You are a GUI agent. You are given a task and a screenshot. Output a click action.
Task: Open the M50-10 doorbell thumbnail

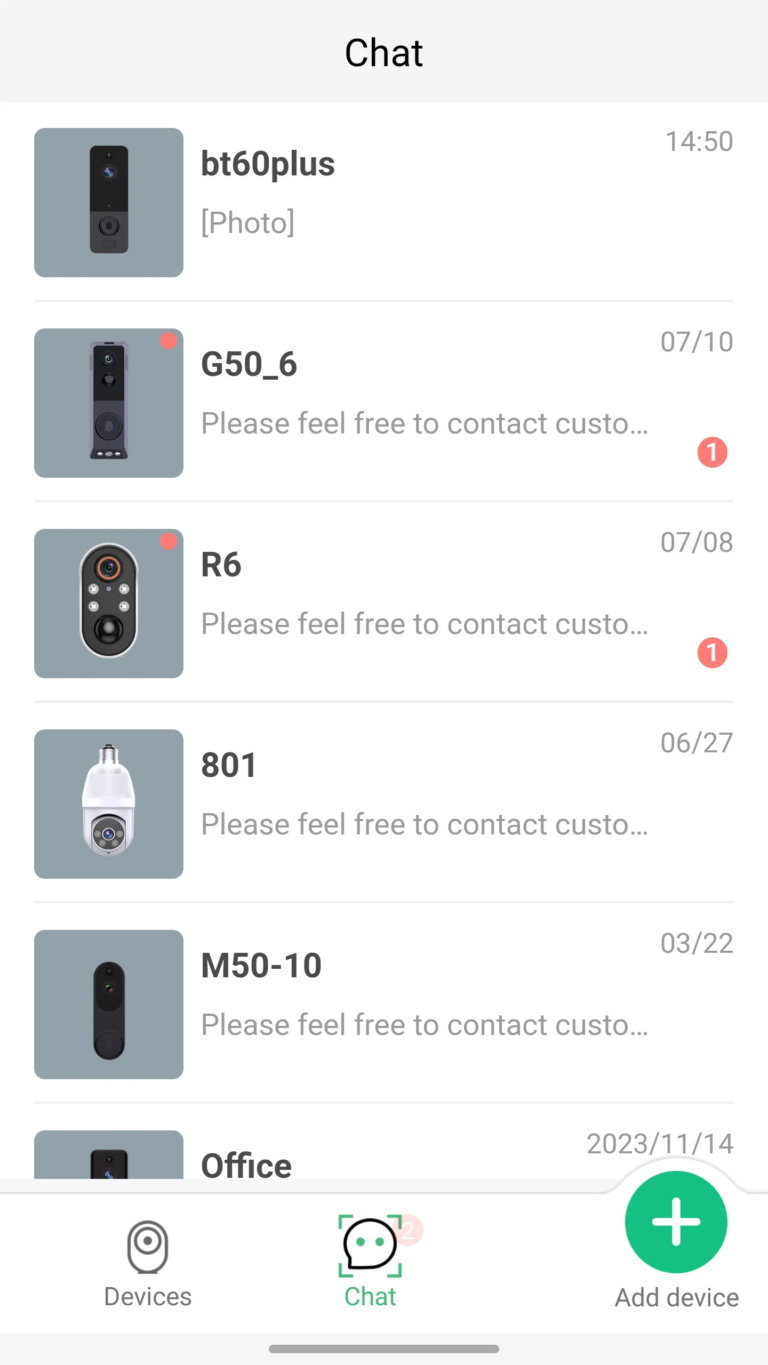[x=108, y=1004]
